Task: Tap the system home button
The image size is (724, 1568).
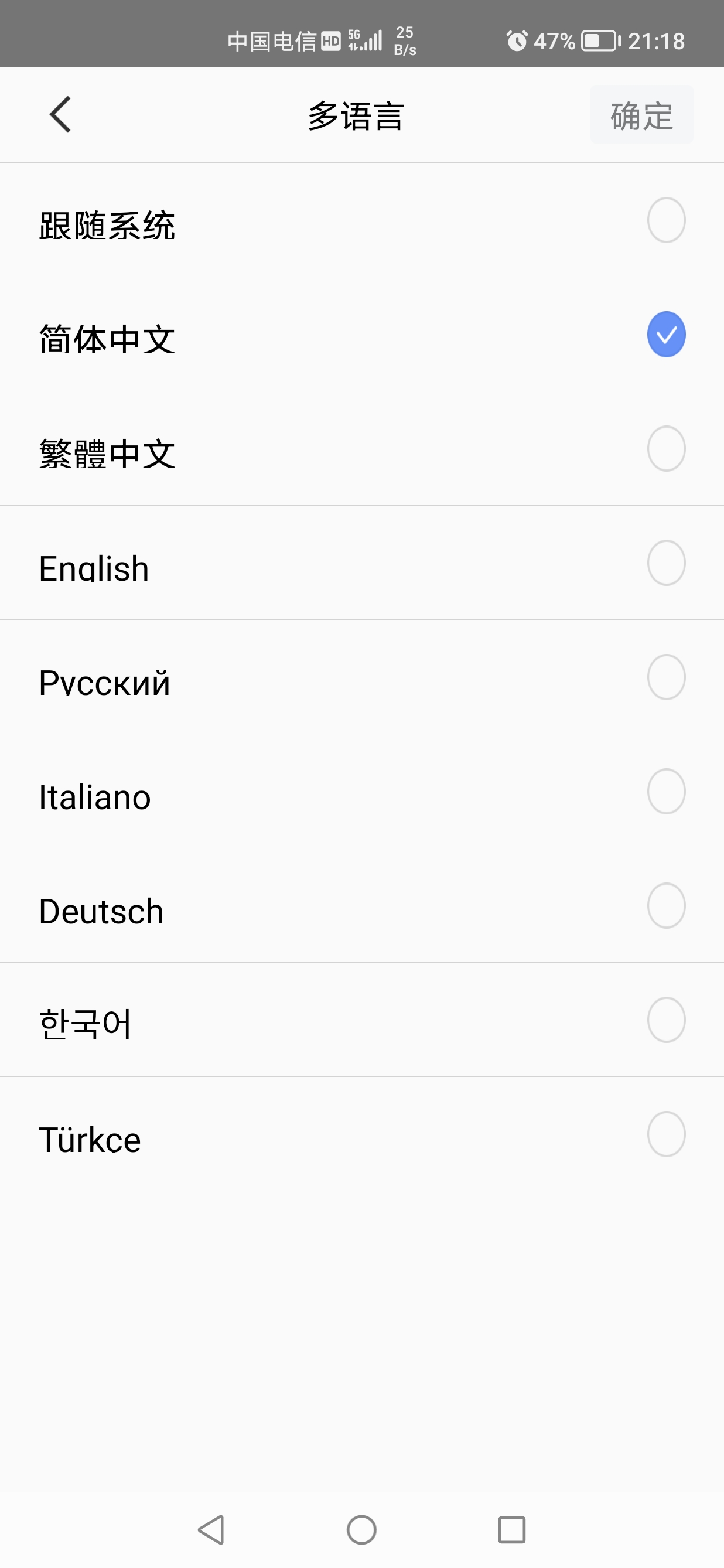Action: (361, 1530)
